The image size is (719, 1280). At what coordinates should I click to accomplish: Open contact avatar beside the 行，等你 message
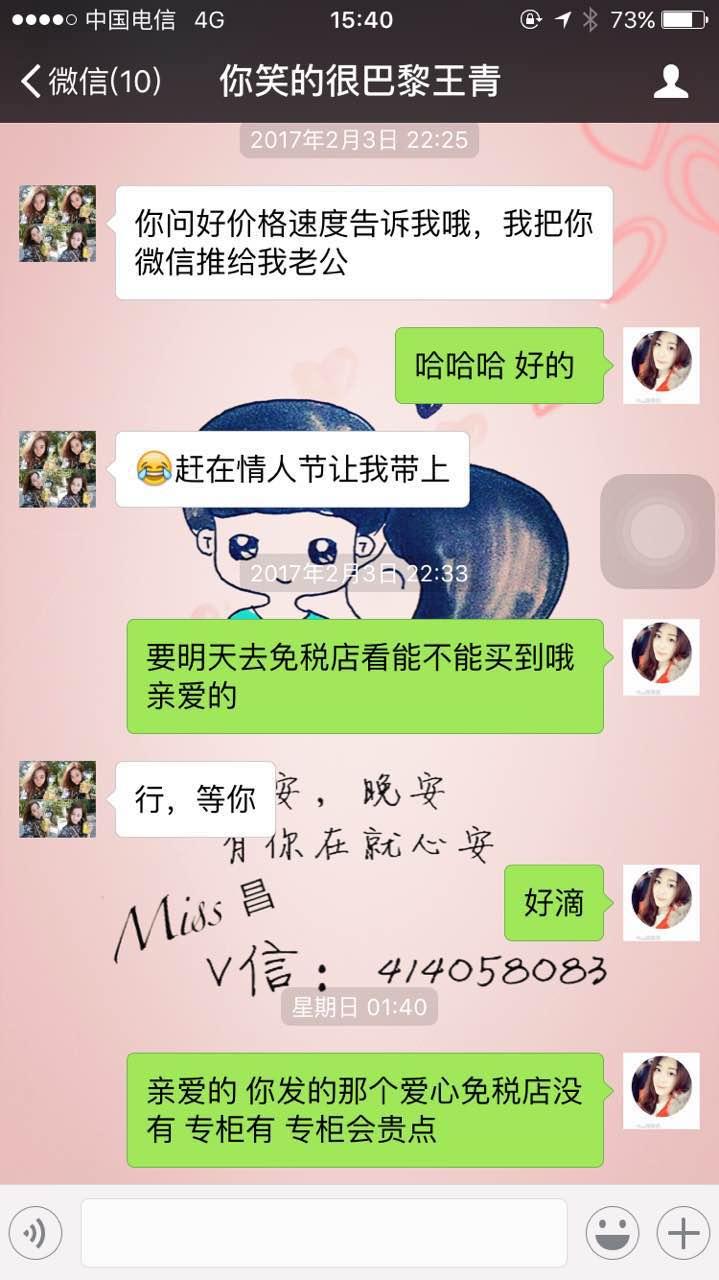[x=58, y=799]
